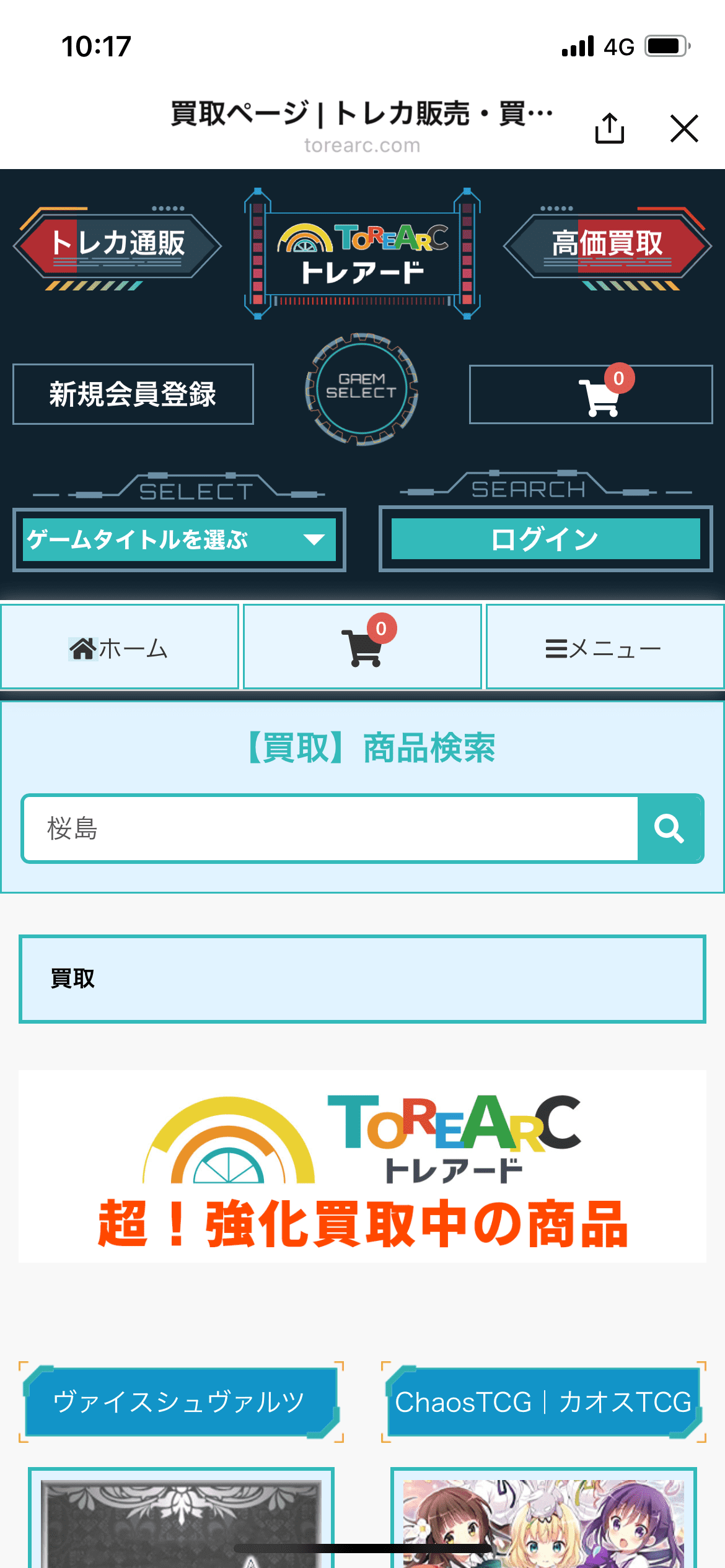The width and height of the screenshot is (725, 1568).
Task: Open 新規会員登録 registration
Action: 133,394
